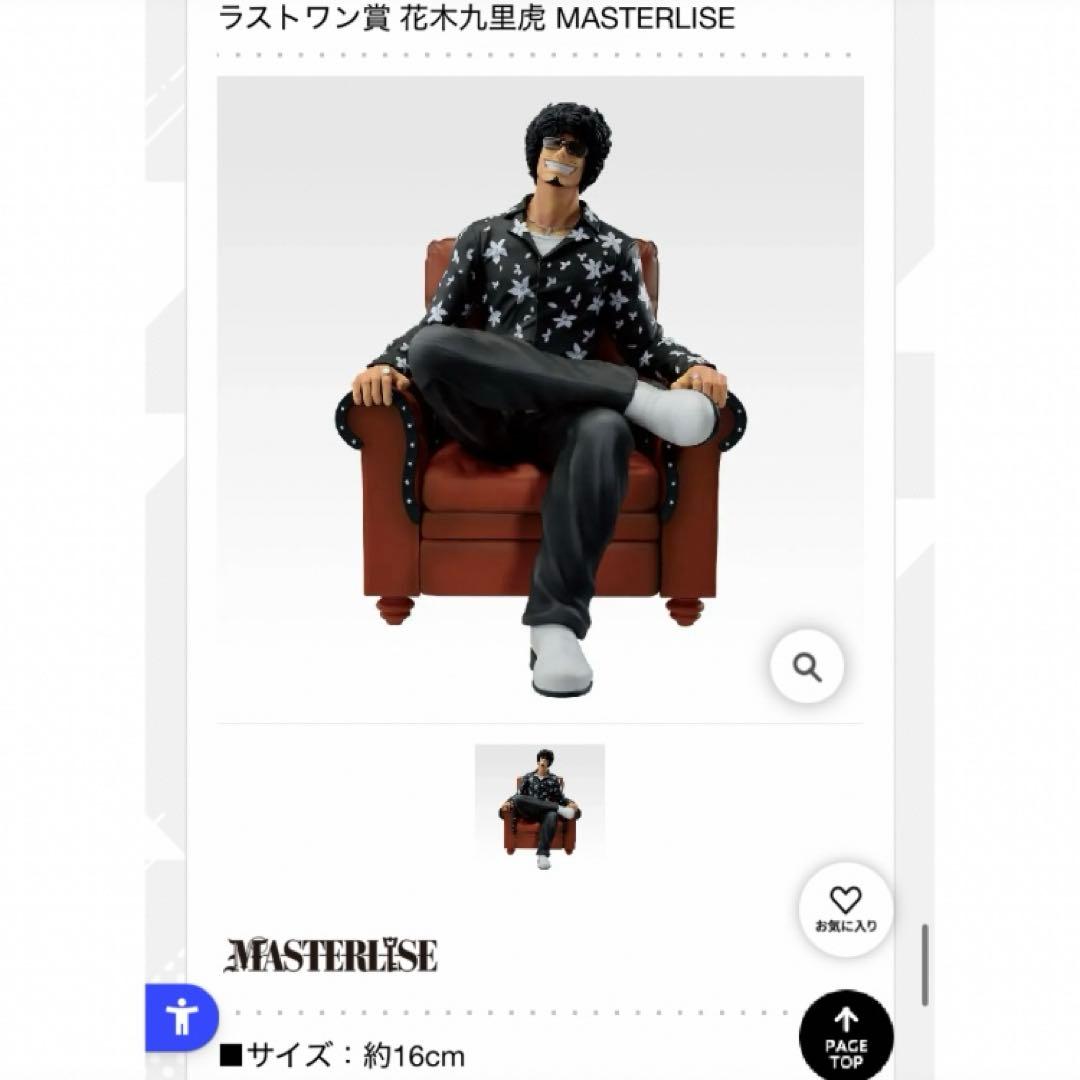
Task: Open the blue accessibility menu button
Action: point(181,1017)
